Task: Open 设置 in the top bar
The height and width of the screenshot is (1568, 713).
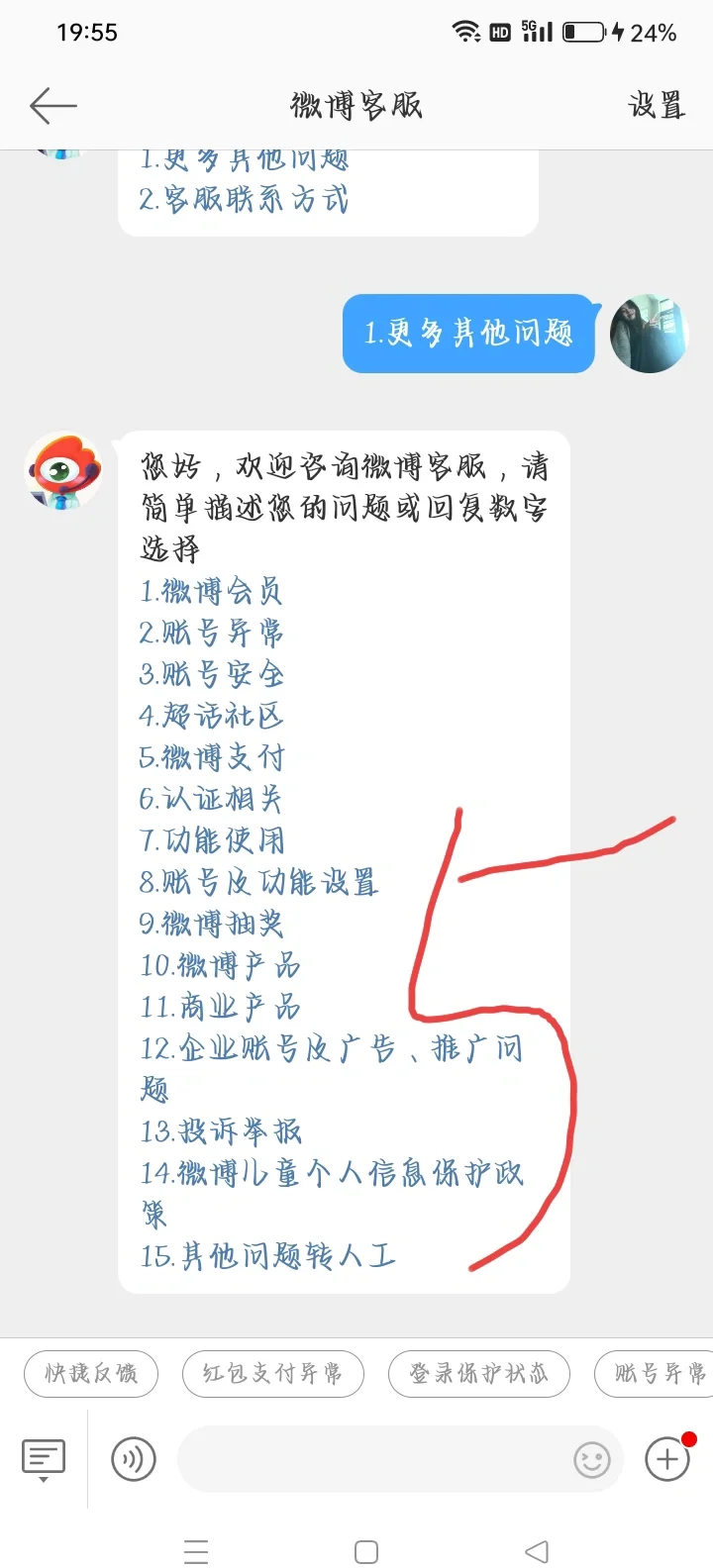Action: click(x=657, y=106)
